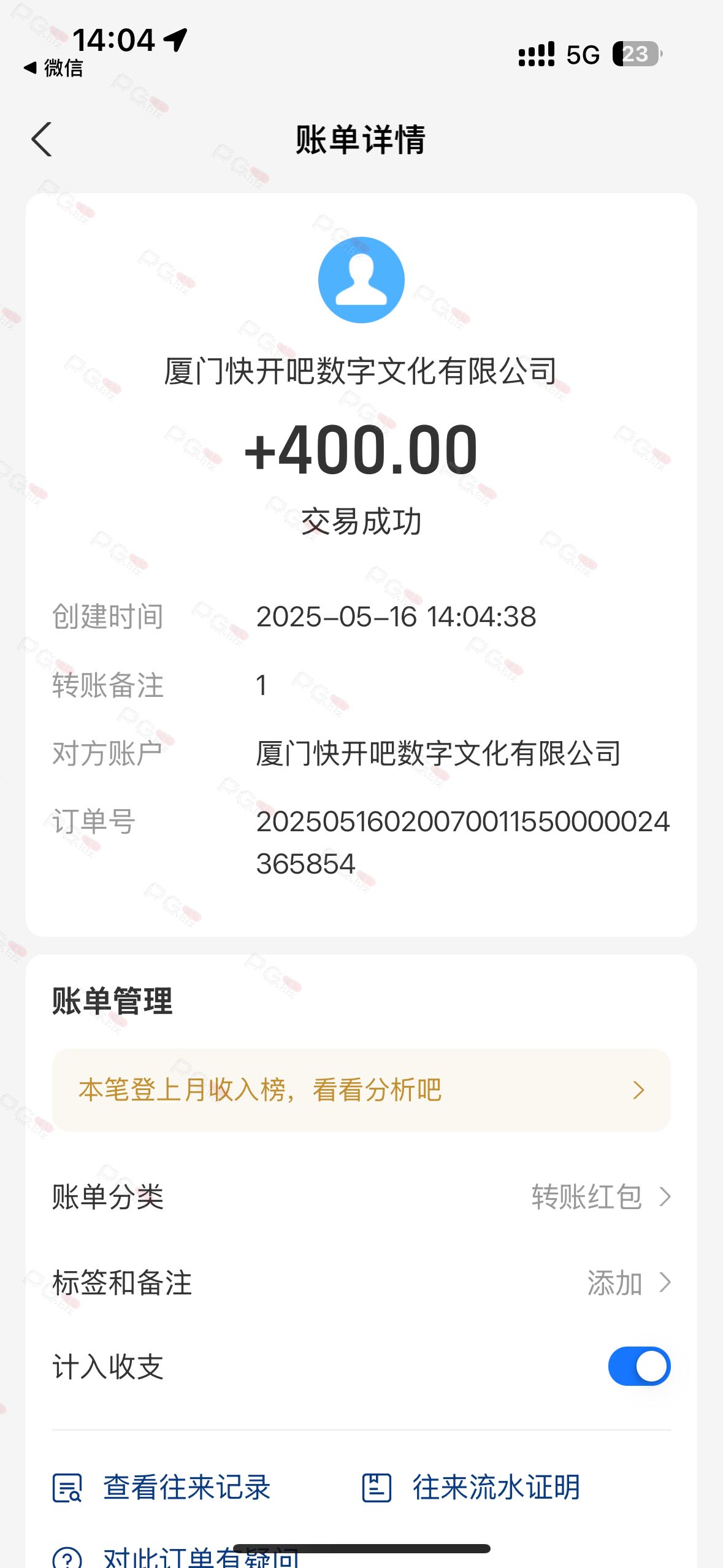Toggle the 计入收支 switch off
This screenshot has width=723, height=1568.
coord(639,1366)
